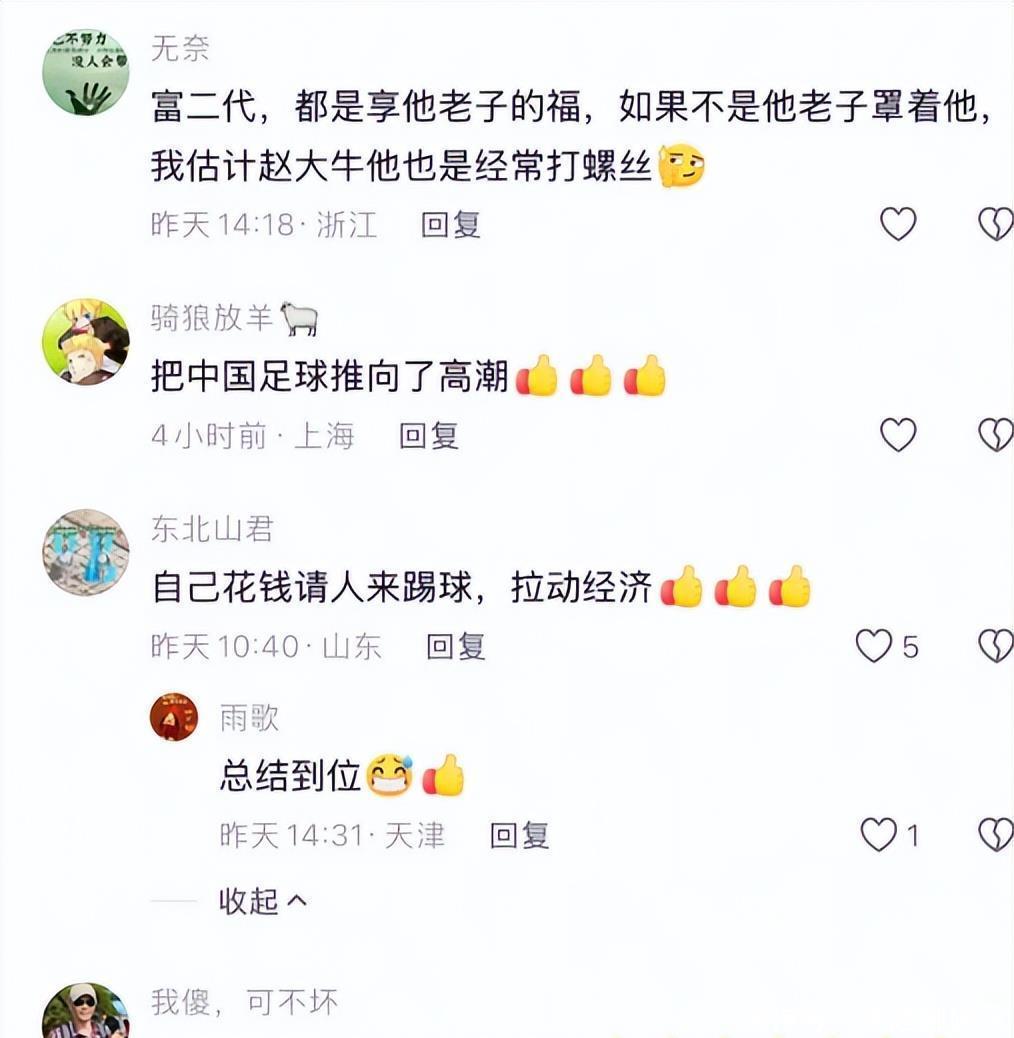Like 东北山君's comment
This screenshot has height=1038, width=1014.
(x=873, y=646)
